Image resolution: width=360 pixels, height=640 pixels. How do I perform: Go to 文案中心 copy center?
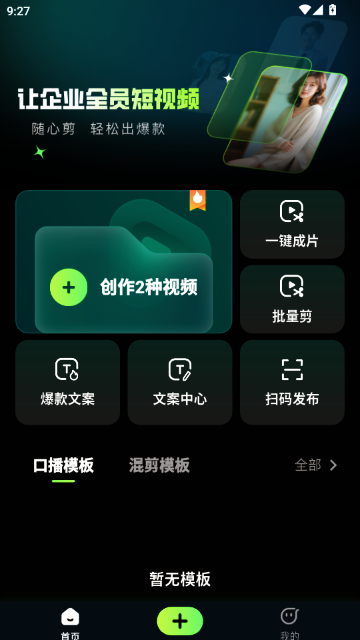pyautogui.click(x=180, y=382)
